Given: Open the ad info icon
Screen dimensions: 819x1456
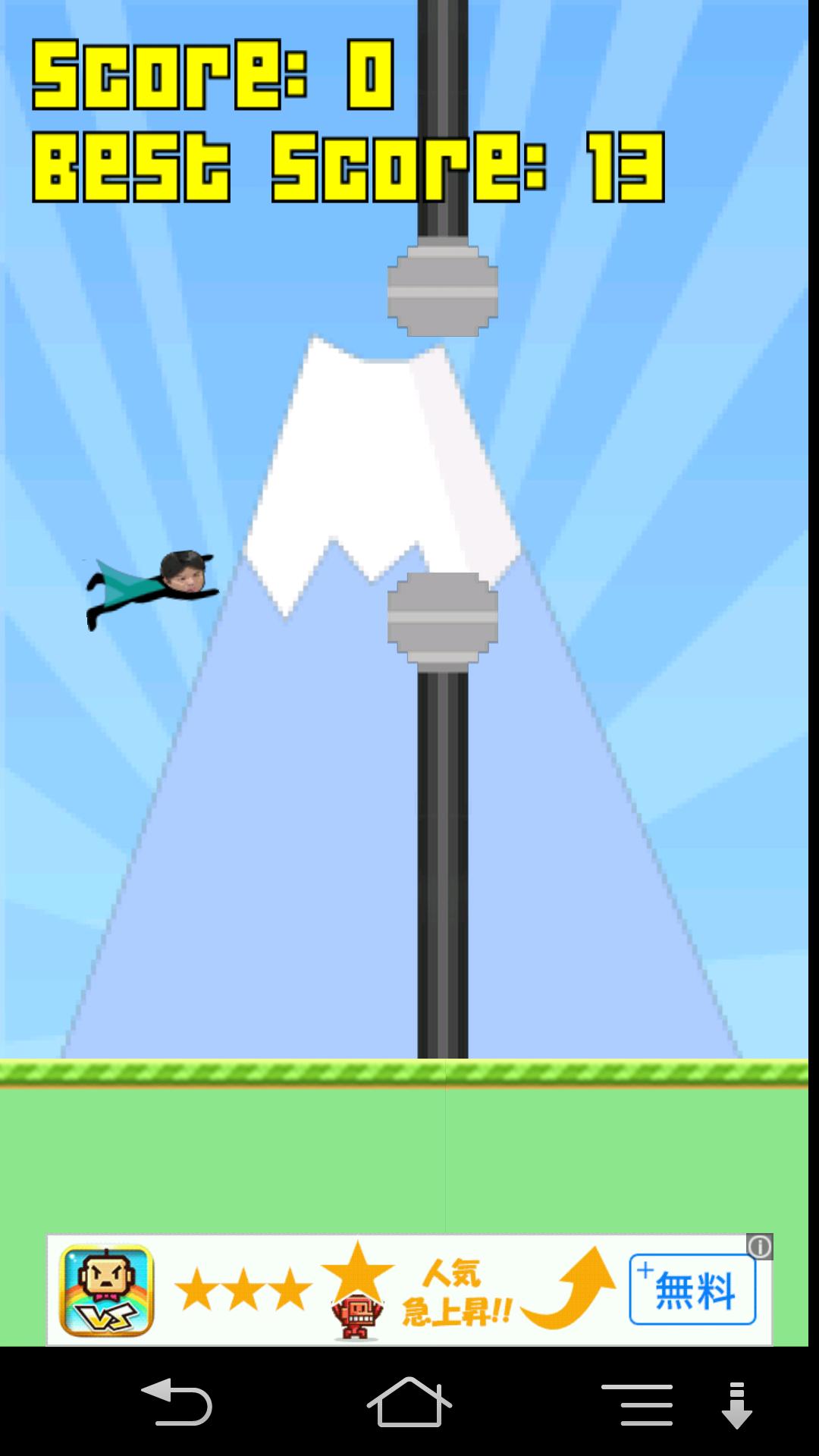Looking at the screenshot, I should (x=759, y=1247).
